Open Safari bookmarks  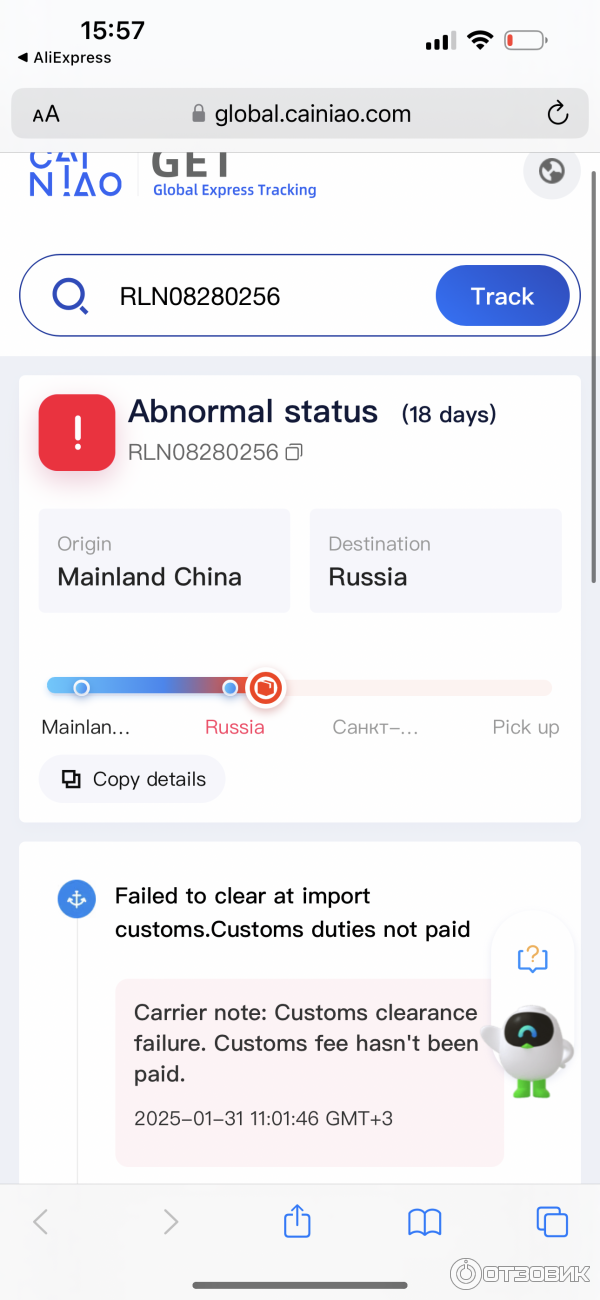tap(425, 1221)
